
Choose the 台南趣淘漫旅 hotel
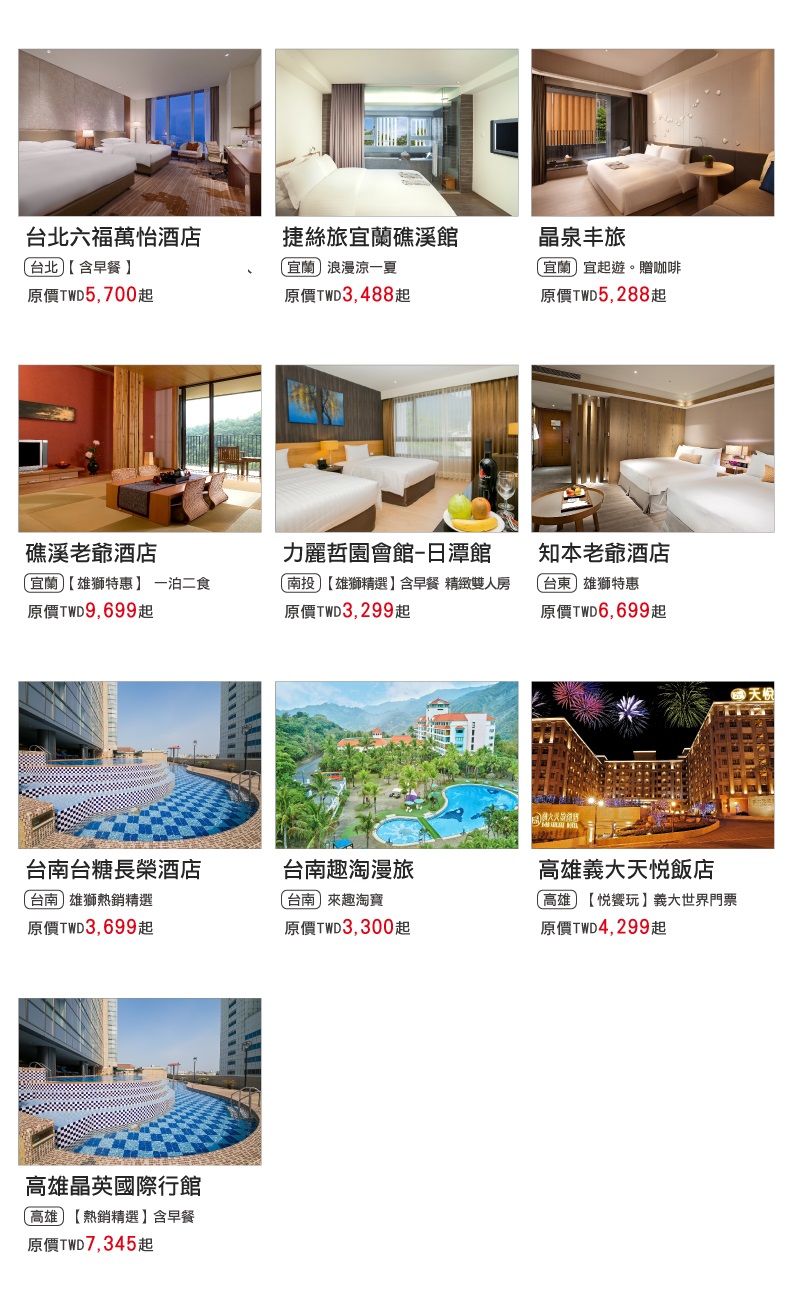396,765
